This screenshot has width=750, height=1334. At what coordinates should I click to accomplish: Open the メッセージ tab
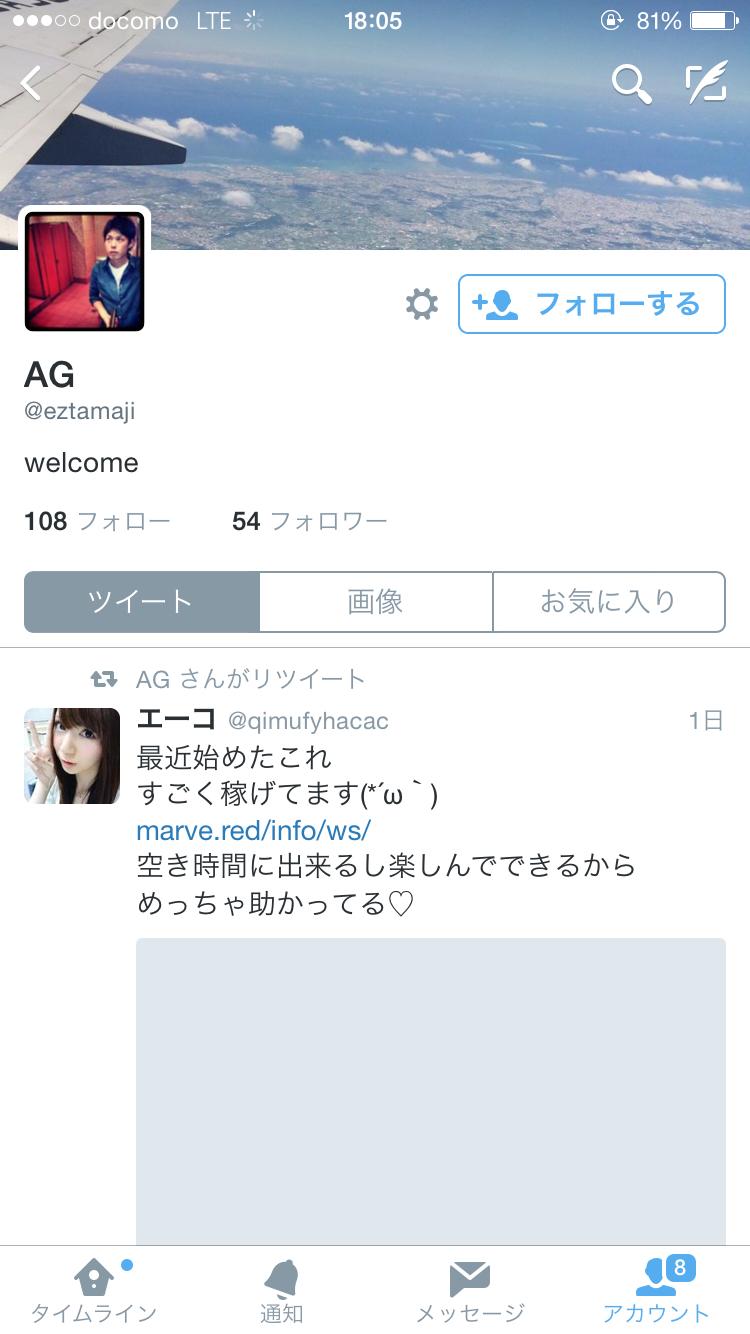pyautogui.click(x=469, y=1290)
